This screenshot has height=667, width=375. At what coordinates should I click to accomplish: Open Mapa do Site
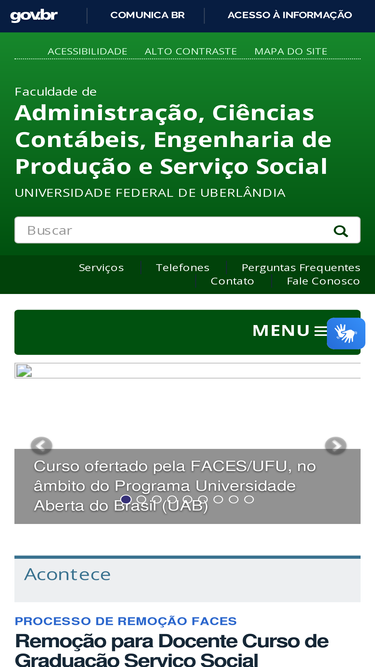click(x=291, y=51)
